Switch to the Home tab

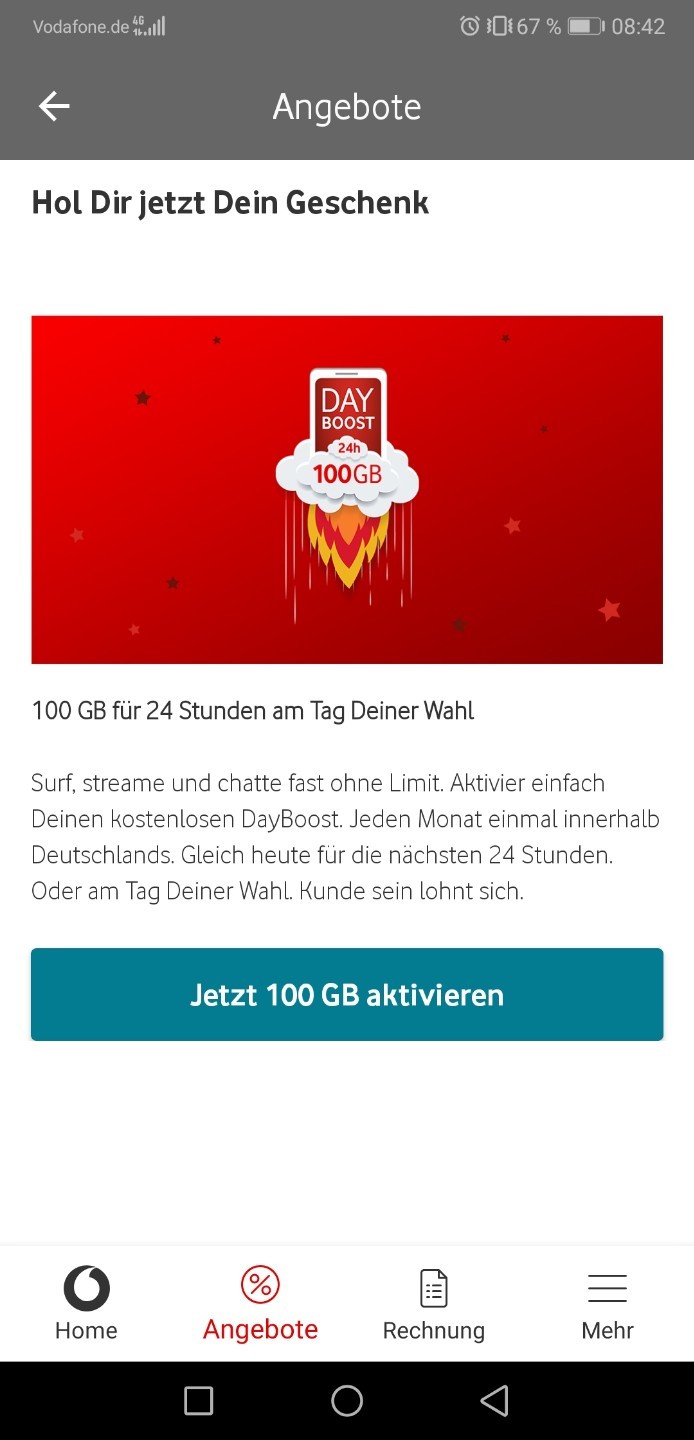tap(86, 1304)
